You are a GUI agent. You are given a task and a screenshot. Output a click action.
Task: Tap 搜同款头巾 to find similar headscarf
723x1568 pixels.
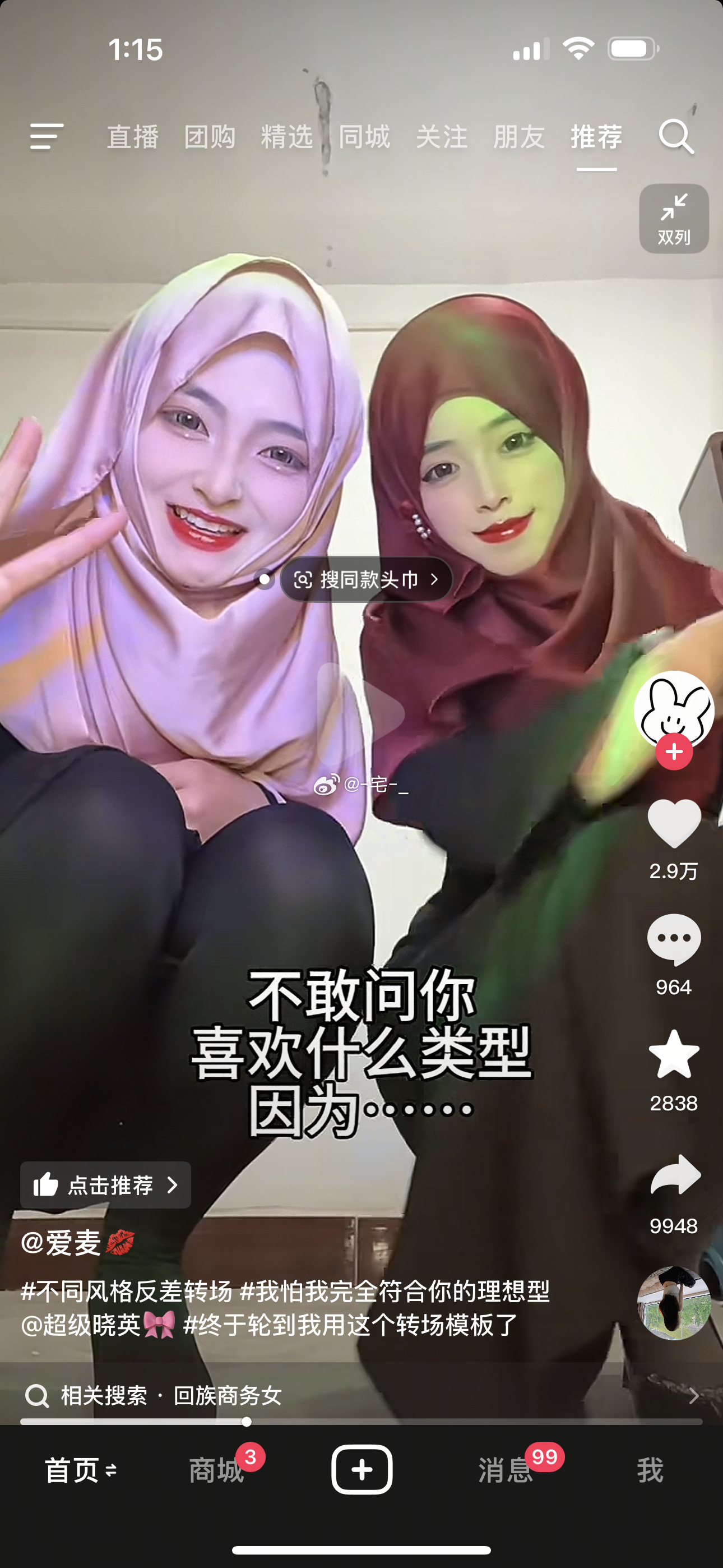pyautogui.click(x=368, y=579)
